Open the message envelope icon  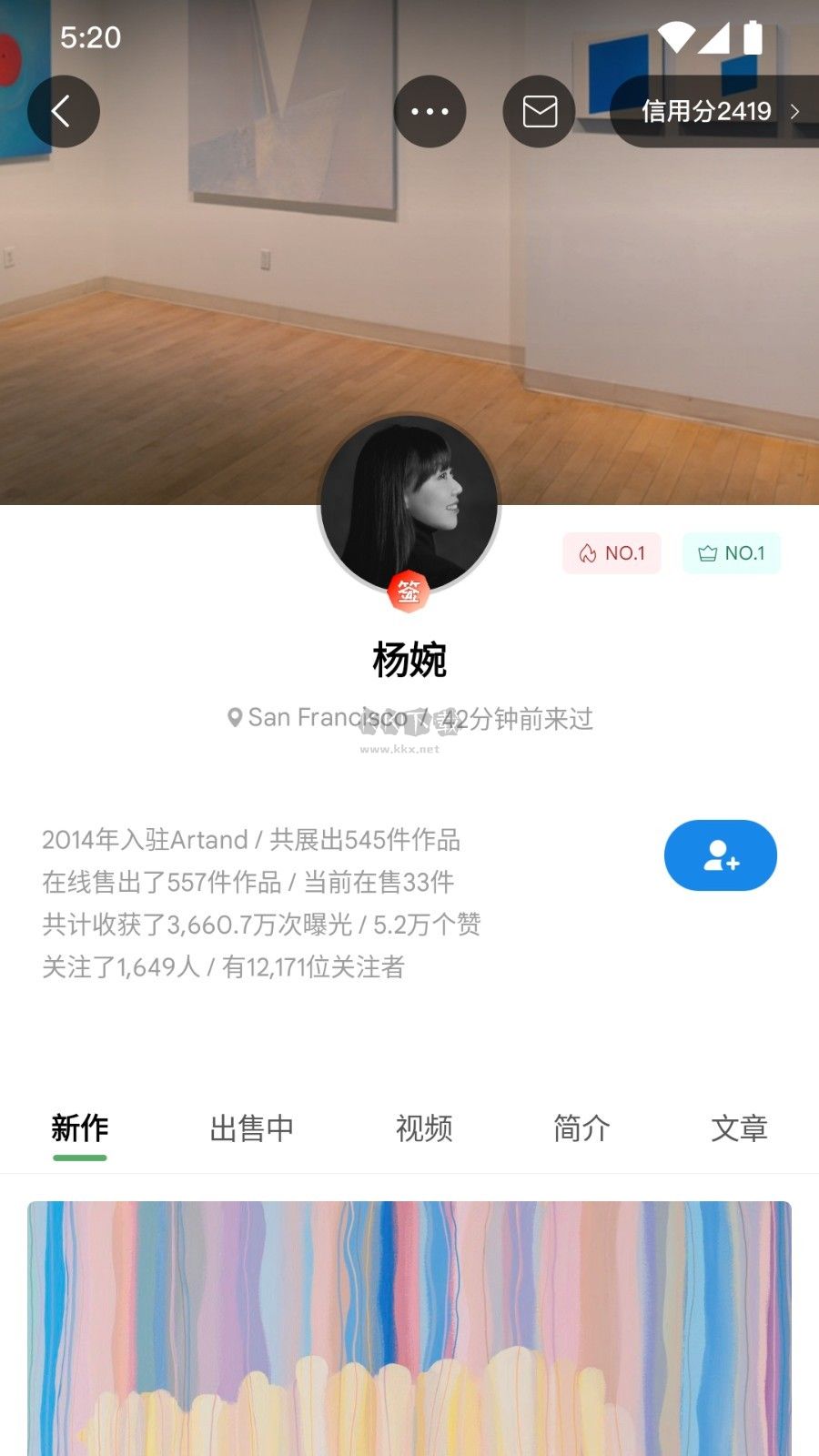[x=539, y=111]
